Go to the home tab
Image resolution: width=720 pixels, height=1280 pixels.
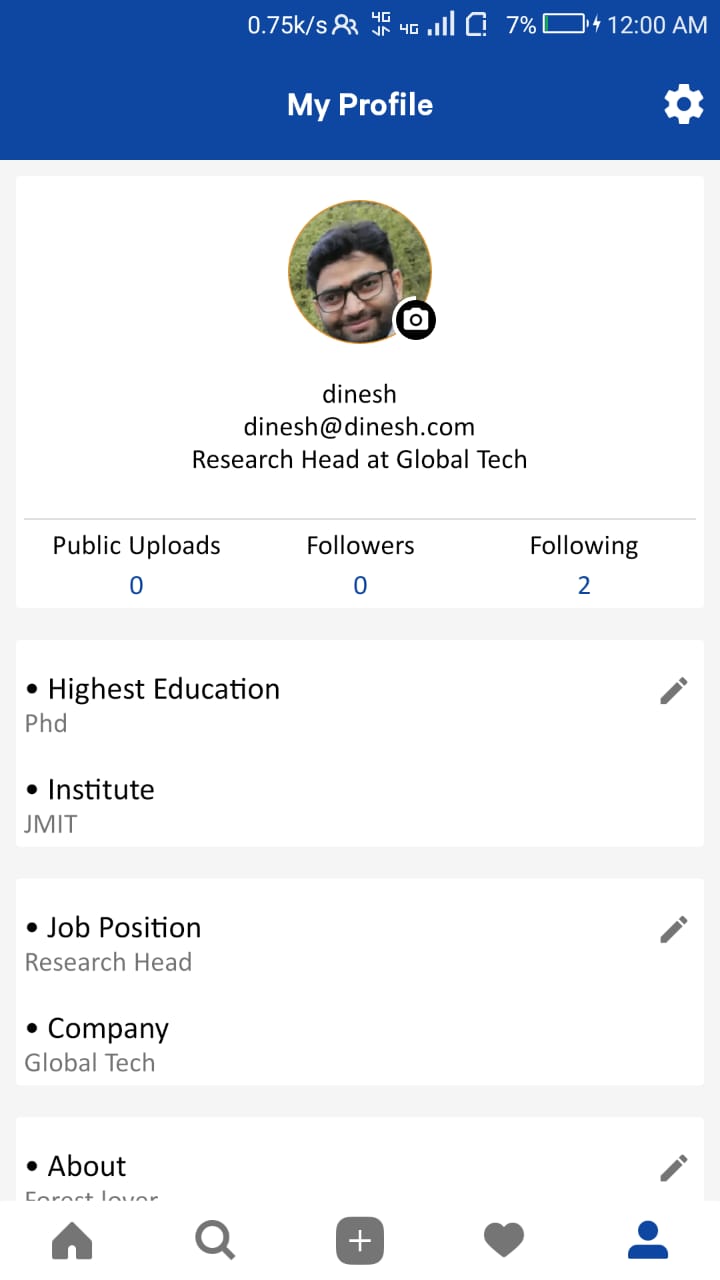[72, 1241]
